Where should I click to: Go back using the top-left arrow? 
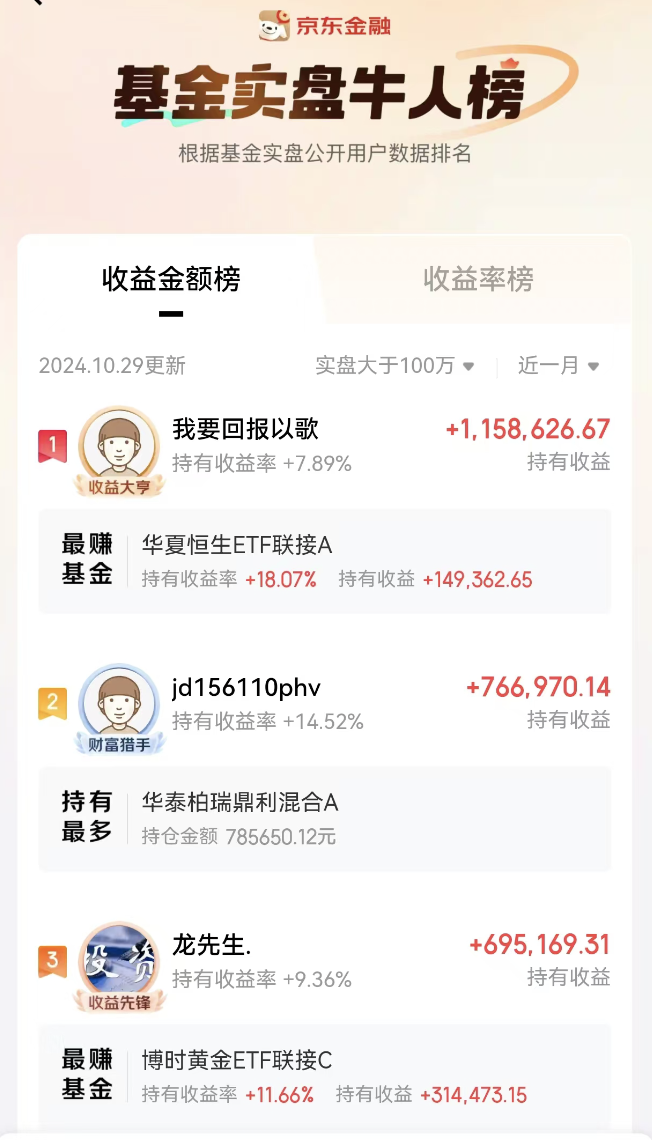pyautogui.click(x=34, y=3)
